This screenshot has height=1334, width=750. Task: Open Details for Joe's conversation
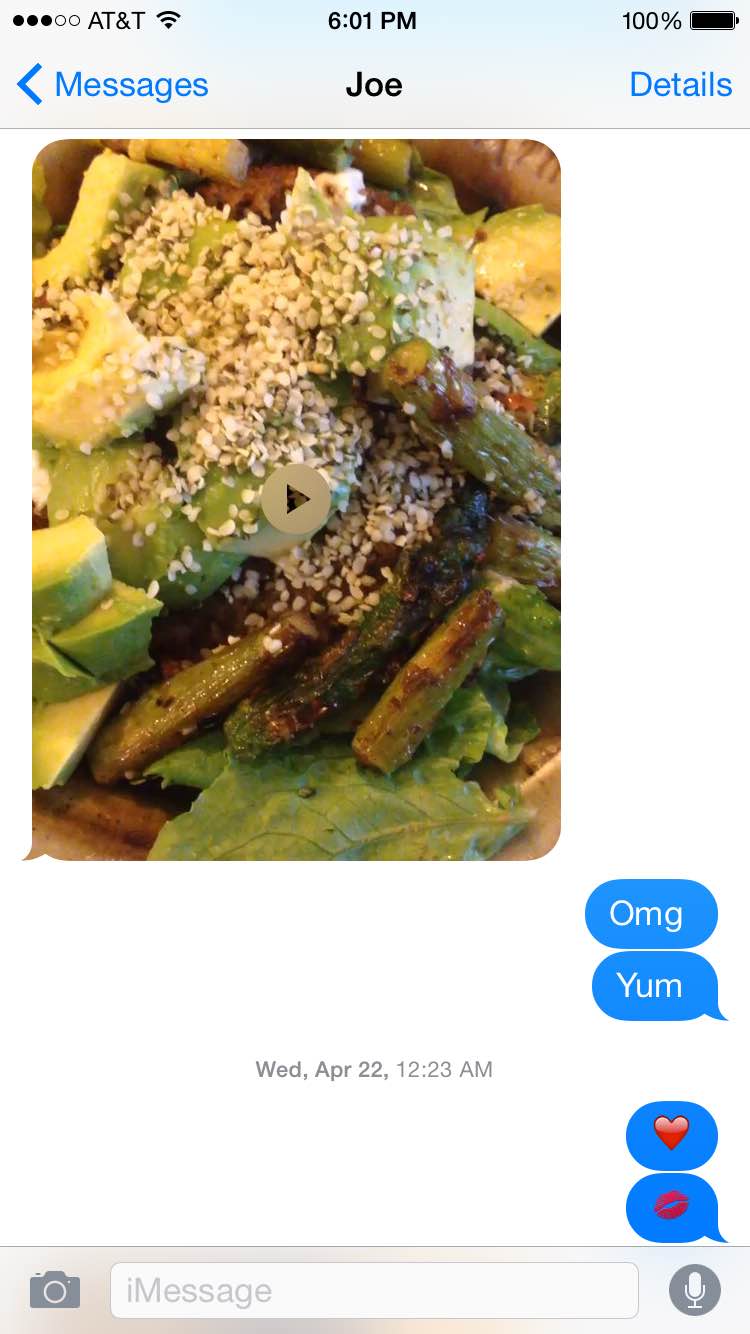click(680, 85)
